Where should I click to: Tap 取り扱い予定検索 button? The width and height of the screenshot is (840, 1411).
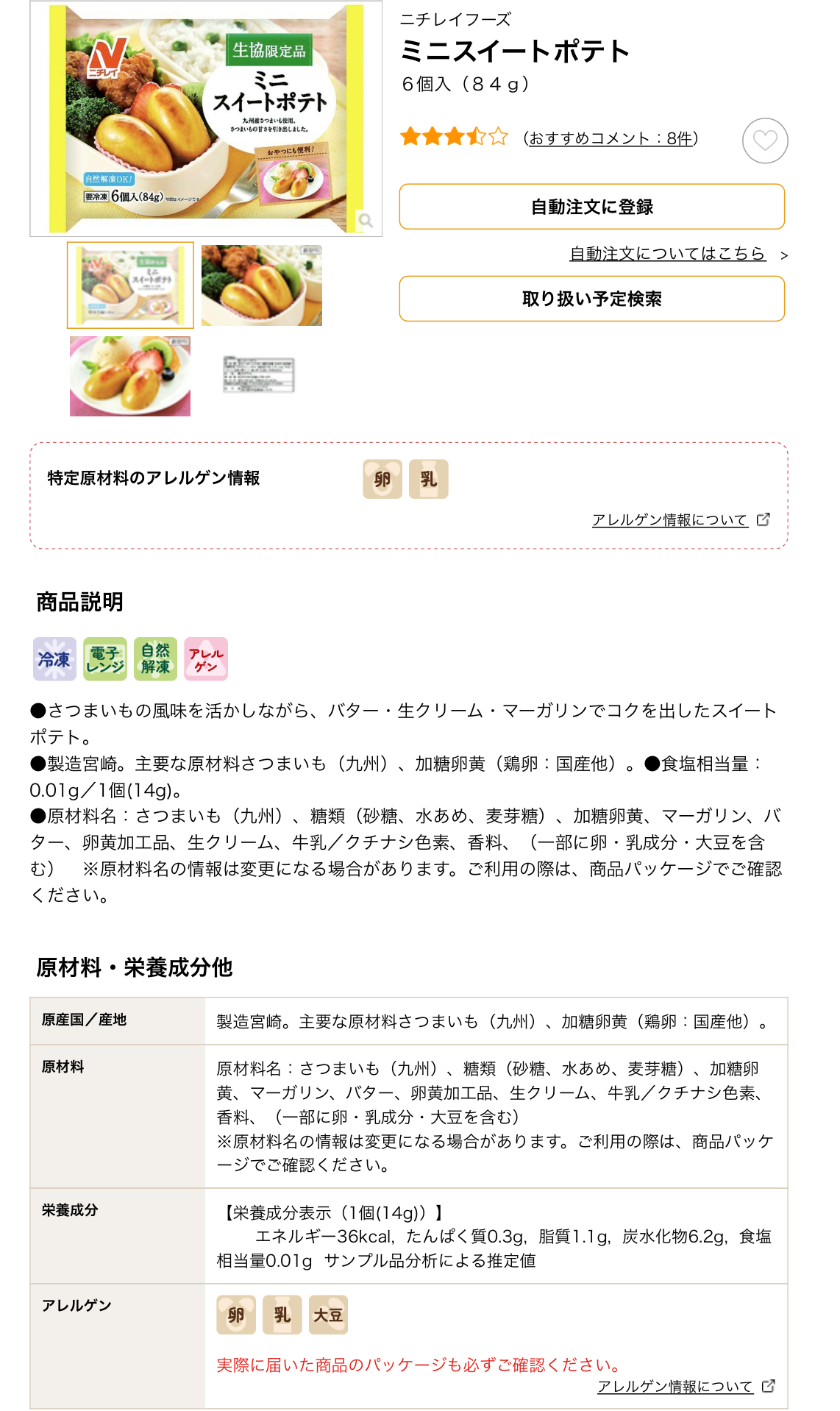click(x=591, y=299)
